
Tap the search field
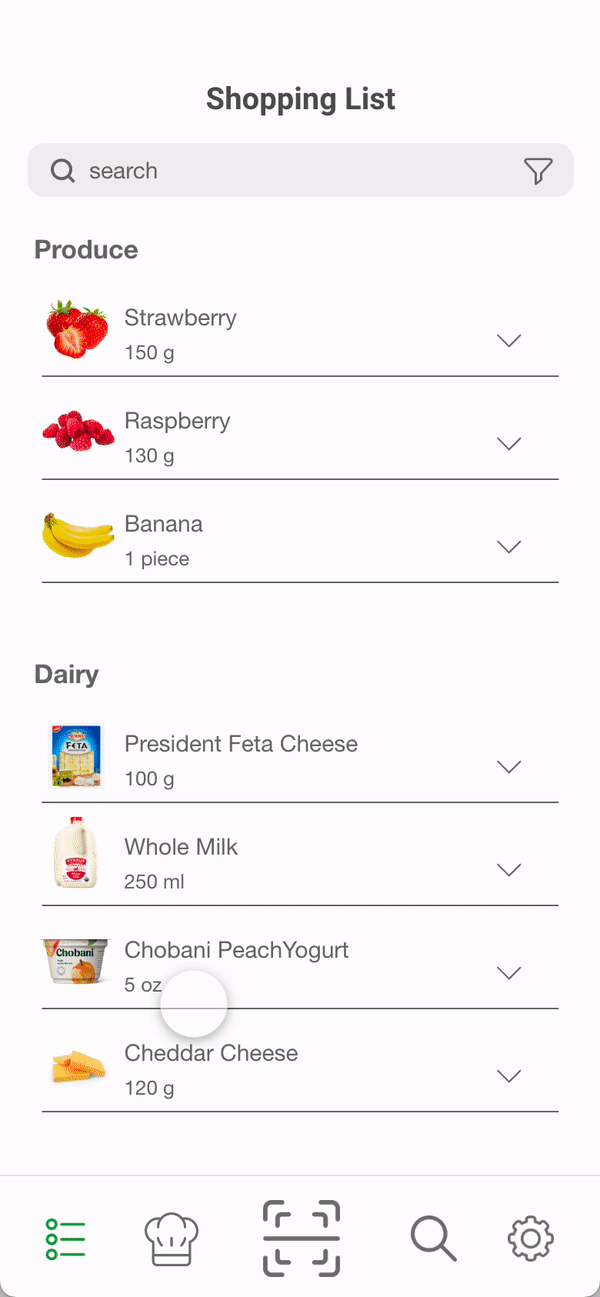[x=300, y=170]
